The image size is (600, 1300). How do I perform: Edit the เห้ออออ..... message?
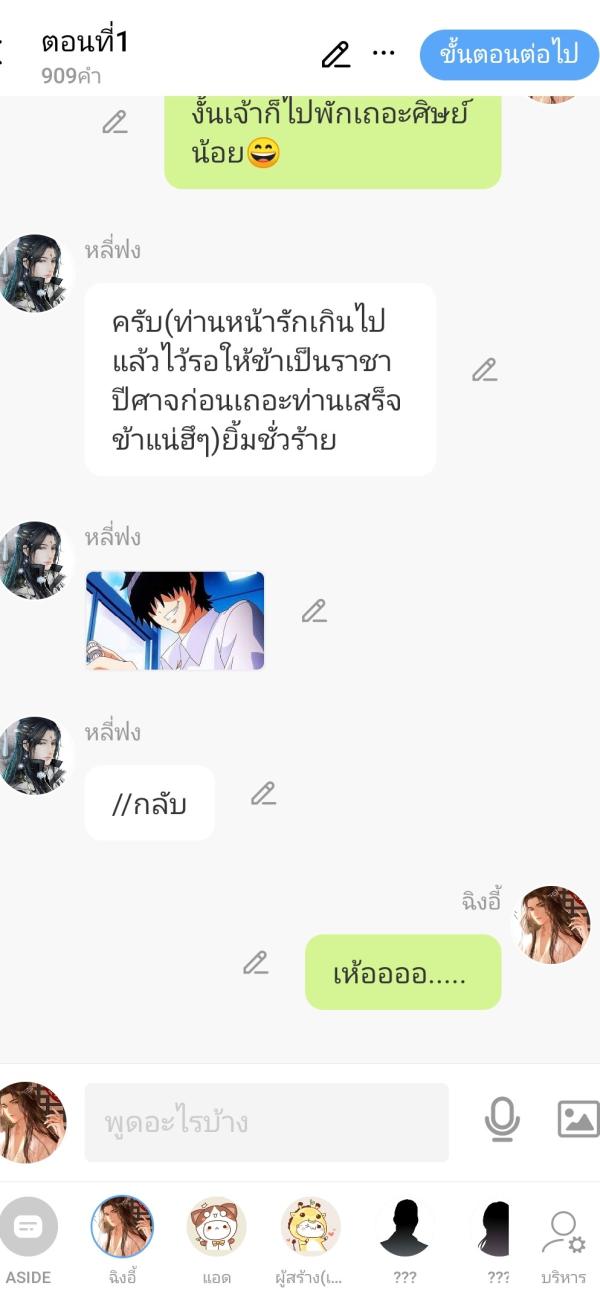[256, 963]
